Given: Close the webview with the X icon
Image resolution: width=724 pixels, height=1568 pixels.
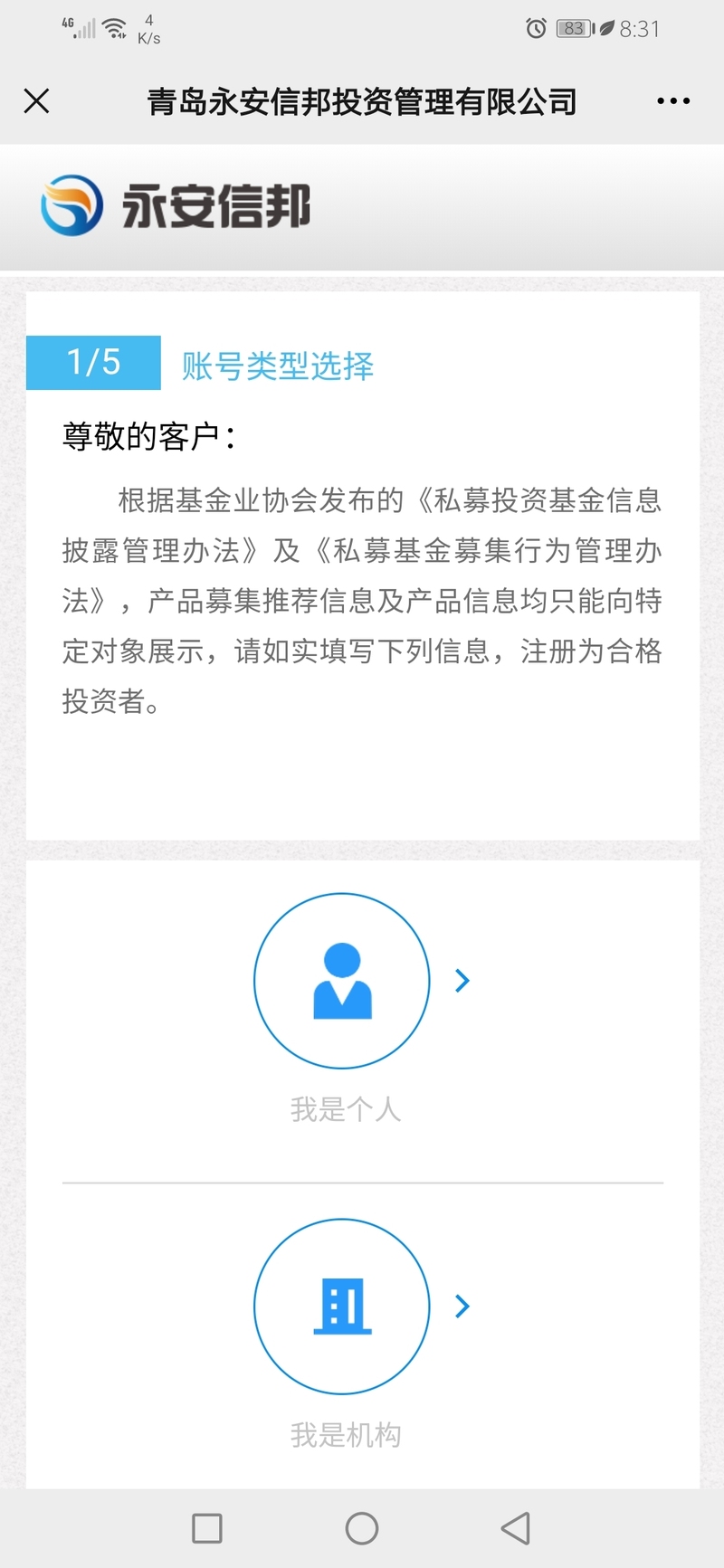Looking at the screenshot, I should tap(36, 100).
